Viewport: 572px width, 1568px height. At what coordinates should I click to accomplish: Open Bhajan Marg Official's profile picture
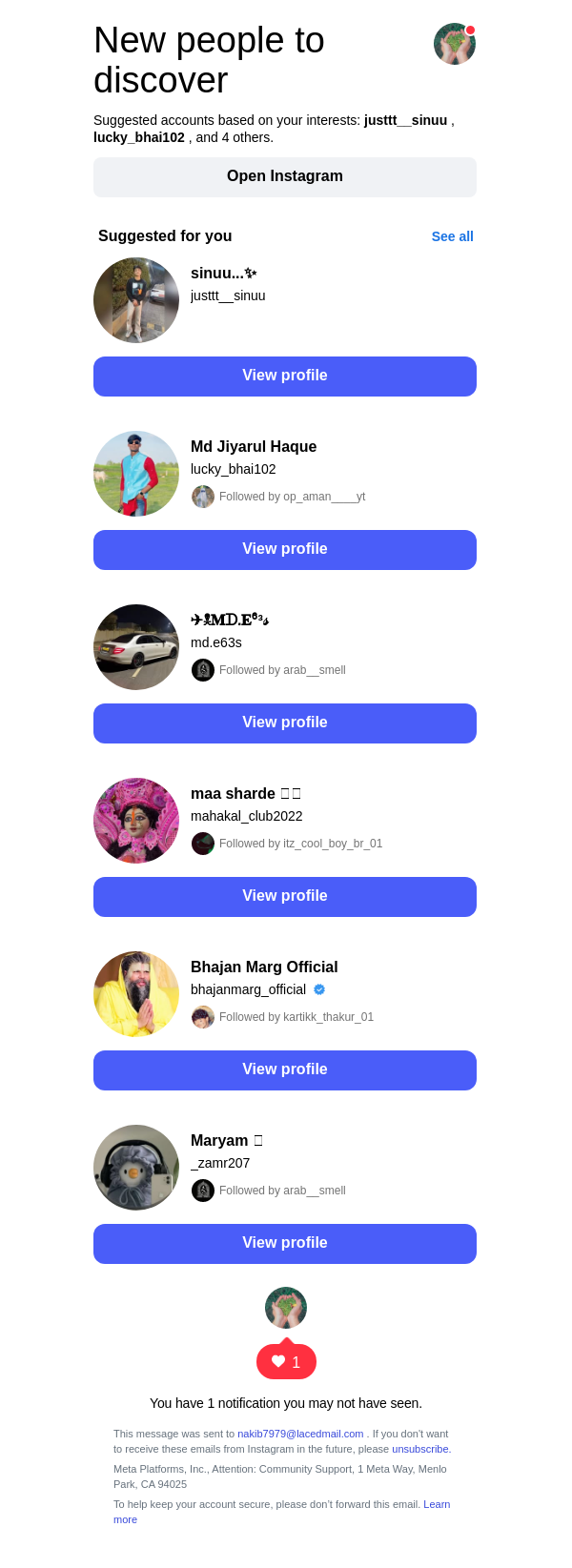coord(136,994)
